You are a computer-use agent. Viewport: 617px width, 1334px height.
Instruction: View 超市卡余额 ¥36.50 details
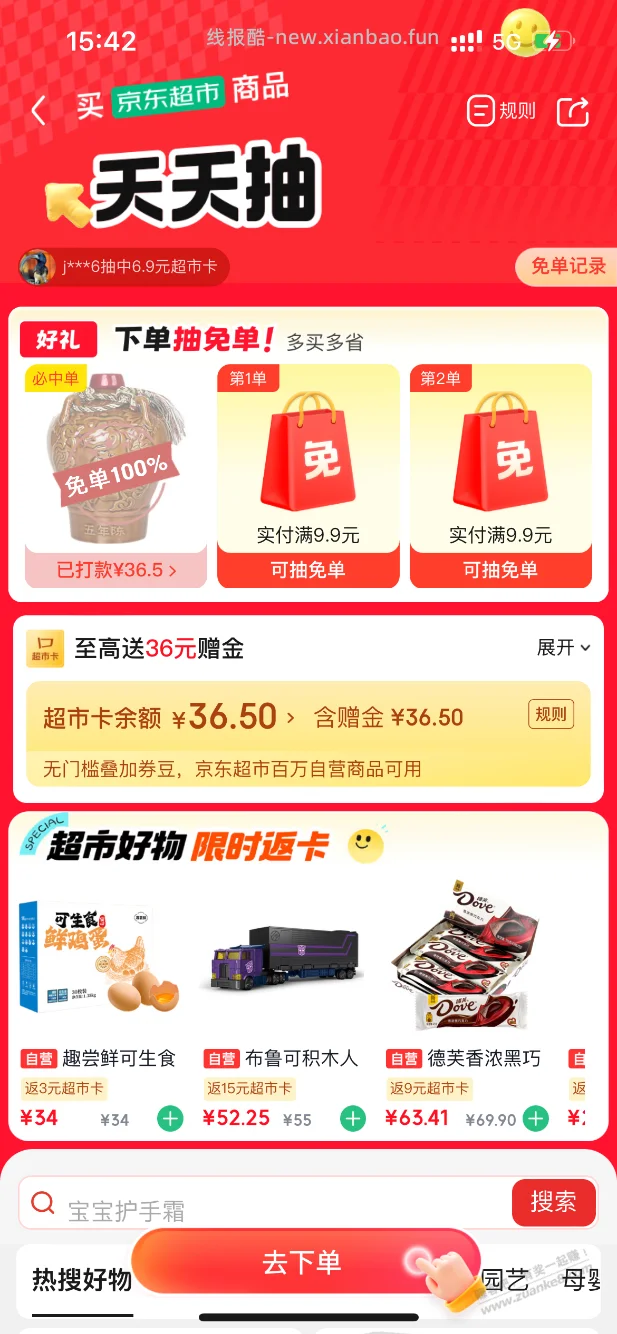[x=169, y=717]
